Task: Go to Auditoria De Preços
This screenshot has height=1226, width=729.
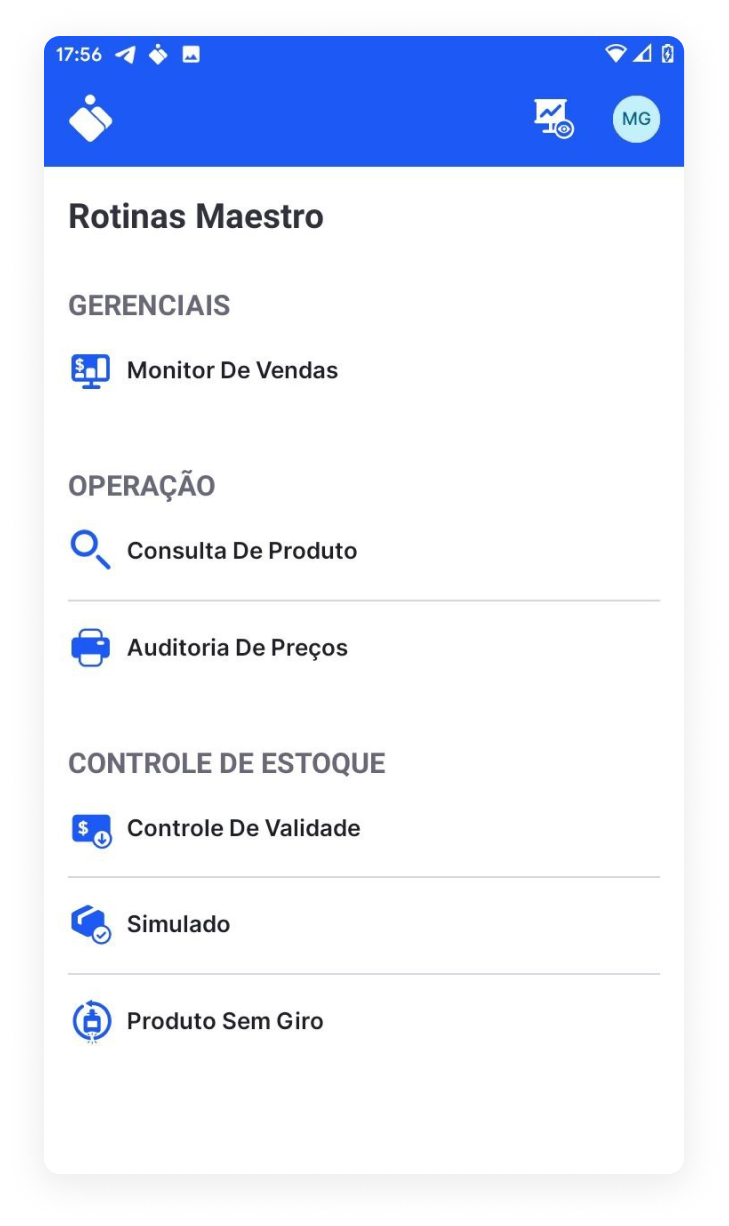Action: pos(237,648)
